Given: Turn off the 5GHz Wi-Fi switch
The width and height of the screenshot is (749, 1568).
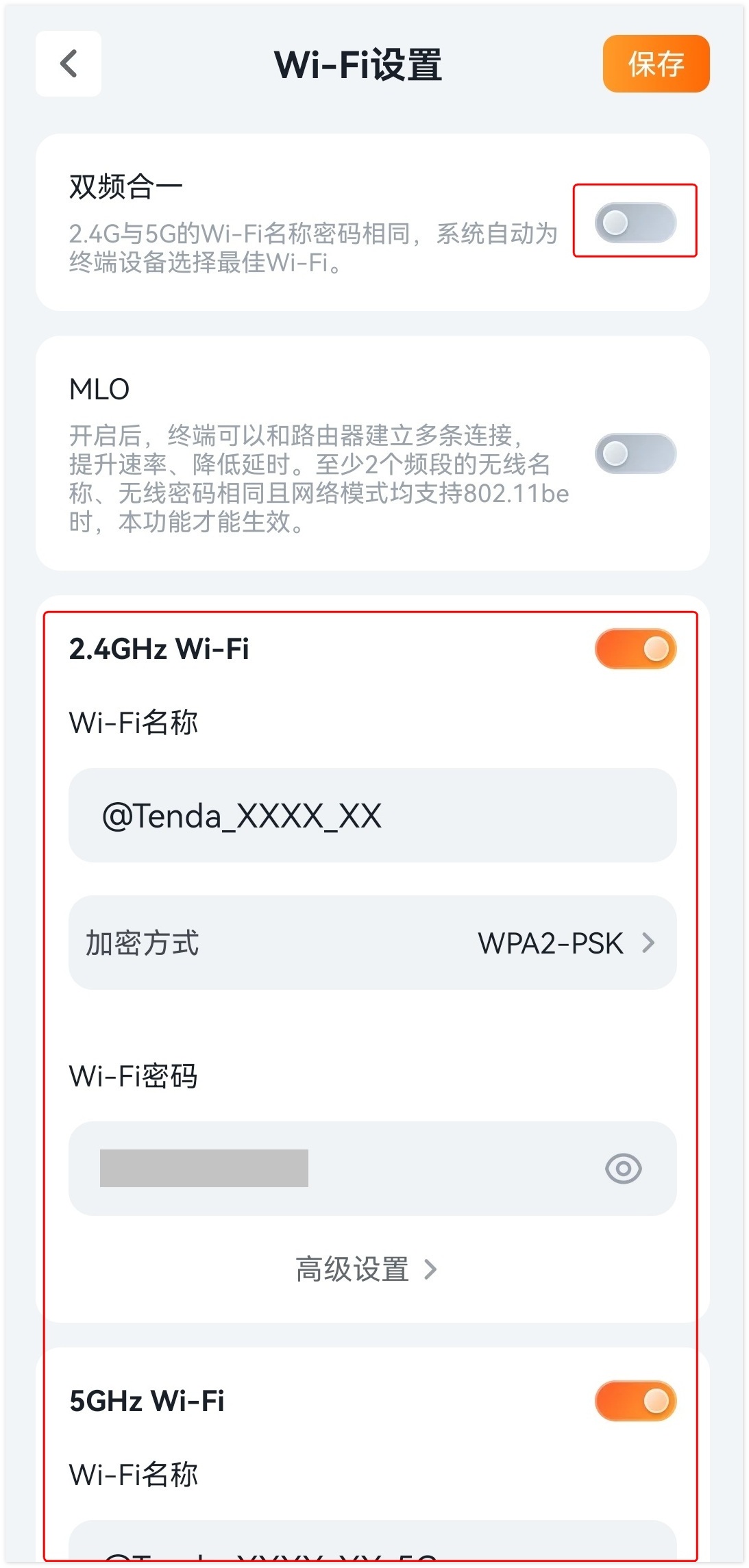Looking at the screenshot, I should point(635,1401).
